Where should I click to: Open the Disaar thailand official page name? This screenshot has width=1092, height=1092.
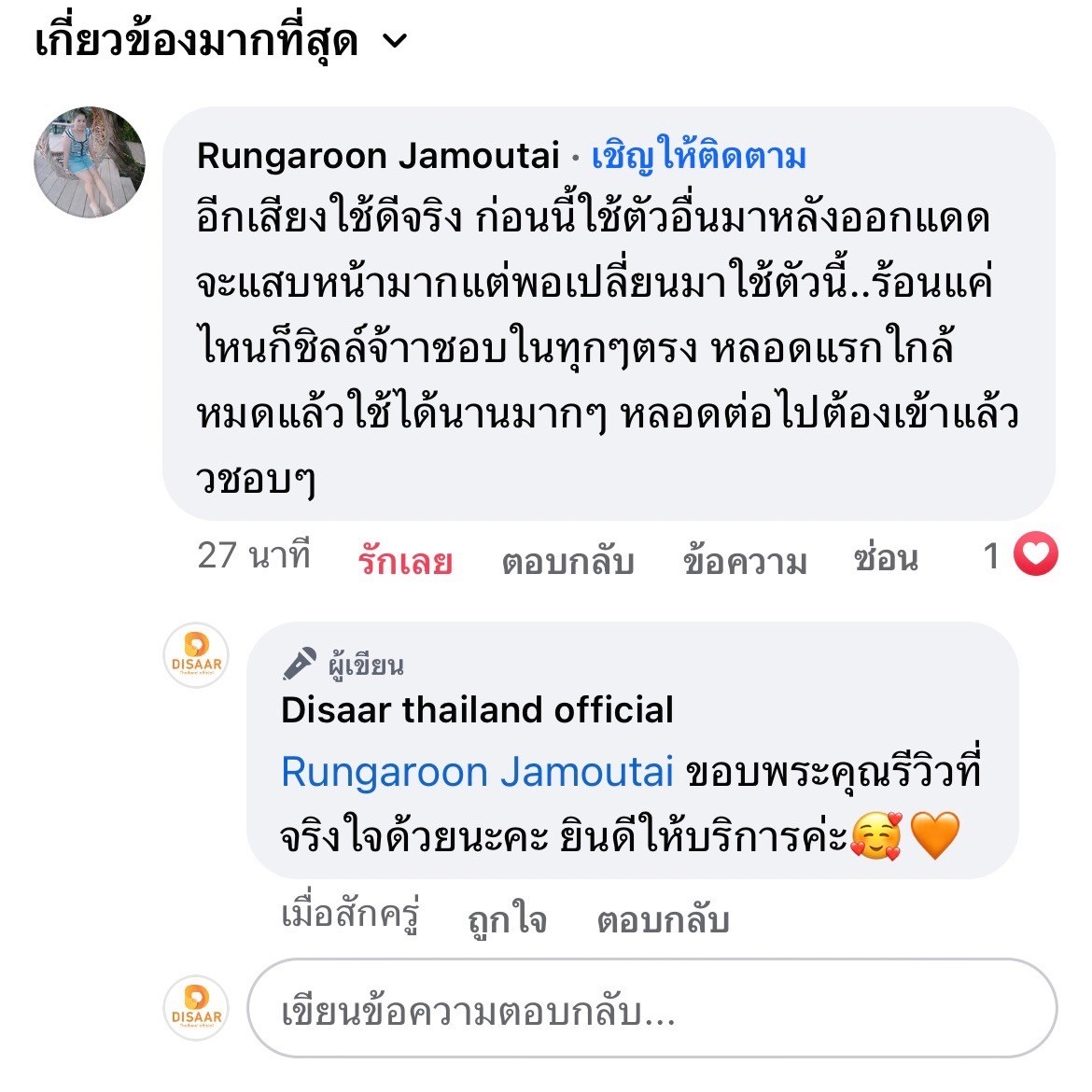477,710
